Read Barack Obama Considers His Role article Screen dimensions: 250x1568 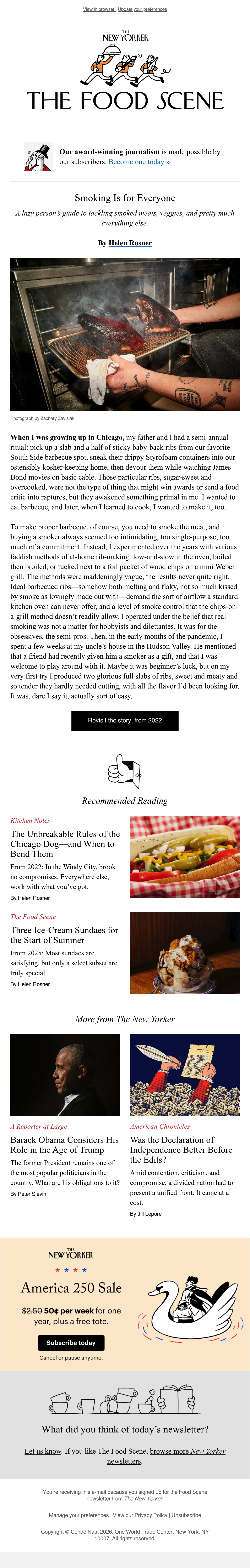[65, 1144]
